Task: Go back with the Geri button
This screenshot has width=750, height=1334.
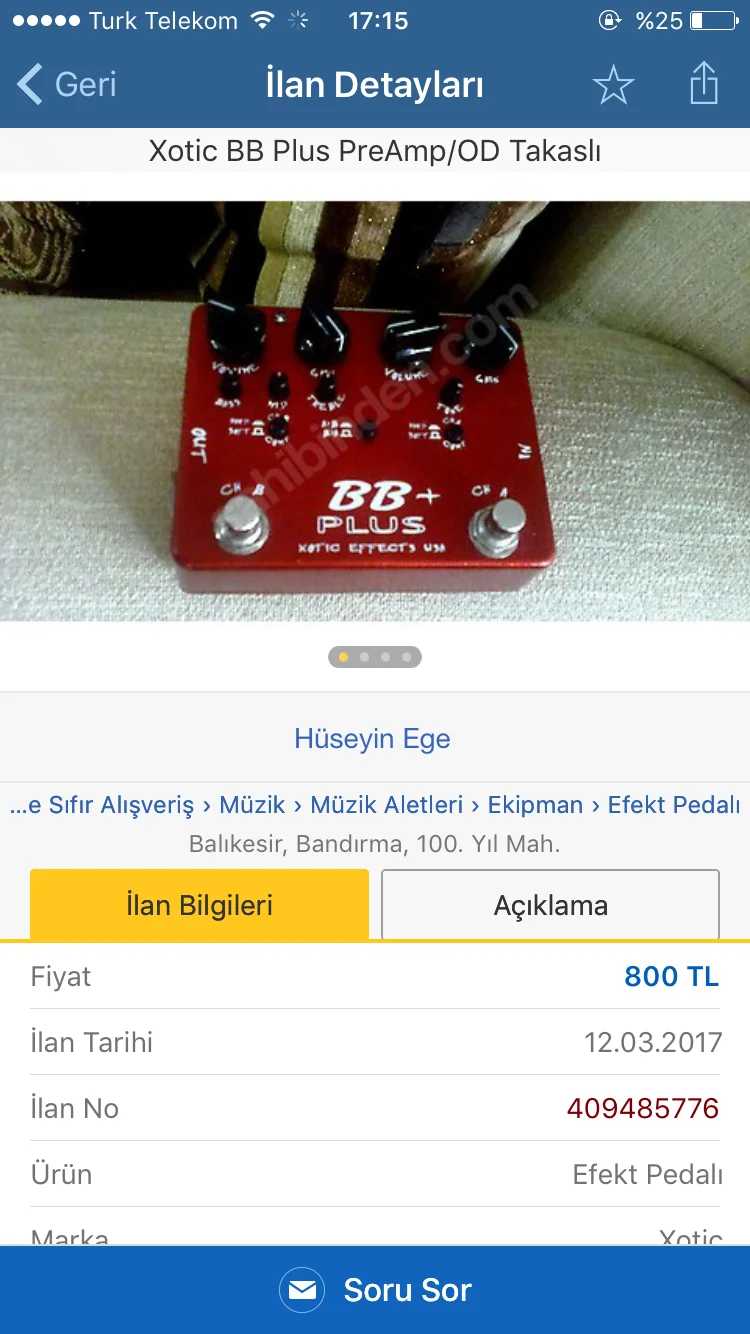Action: [x=68, y=85]
